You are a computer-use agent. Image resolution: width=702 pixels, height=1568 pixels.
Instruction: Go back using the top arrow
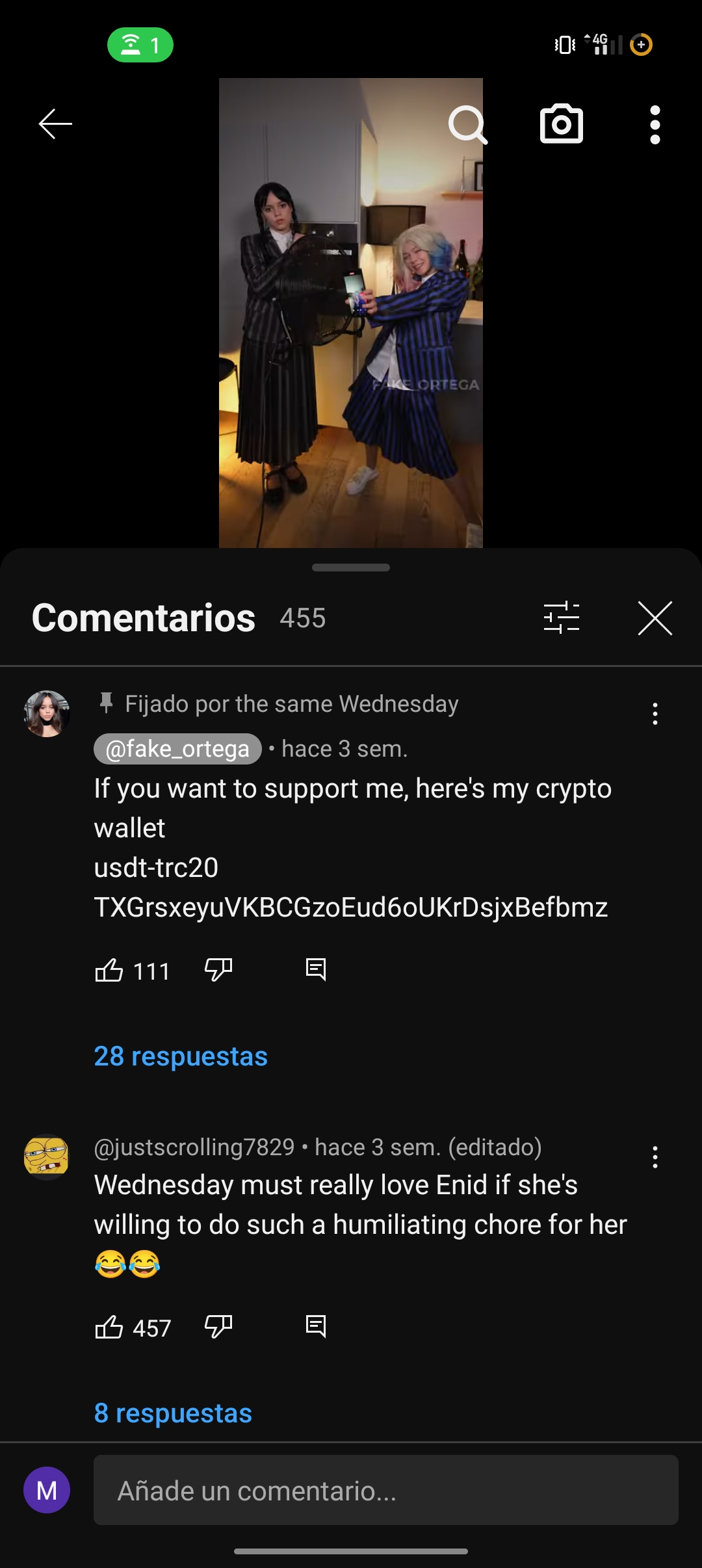click(55, 124)
